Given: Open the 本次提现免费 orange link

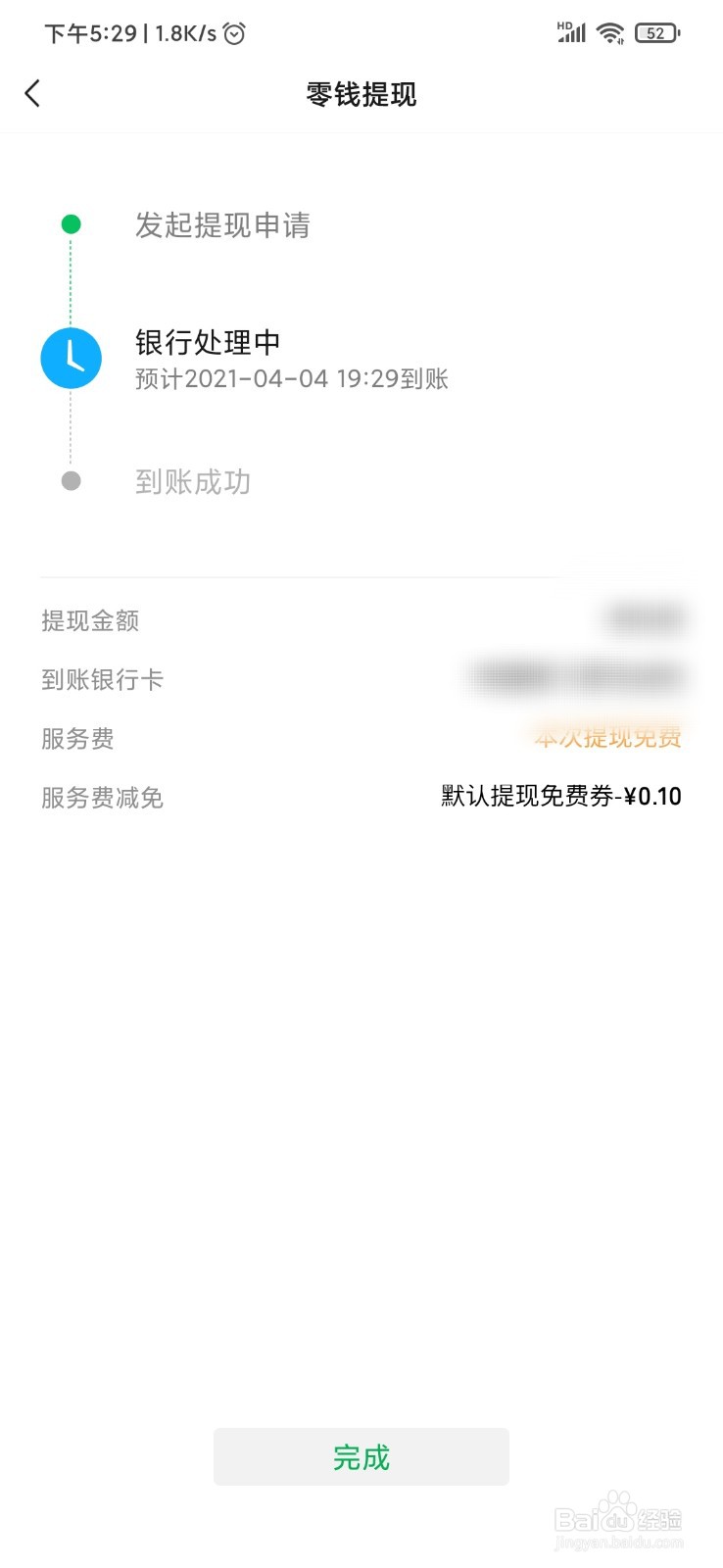Looking at the screenshot, I should [608, 738].
